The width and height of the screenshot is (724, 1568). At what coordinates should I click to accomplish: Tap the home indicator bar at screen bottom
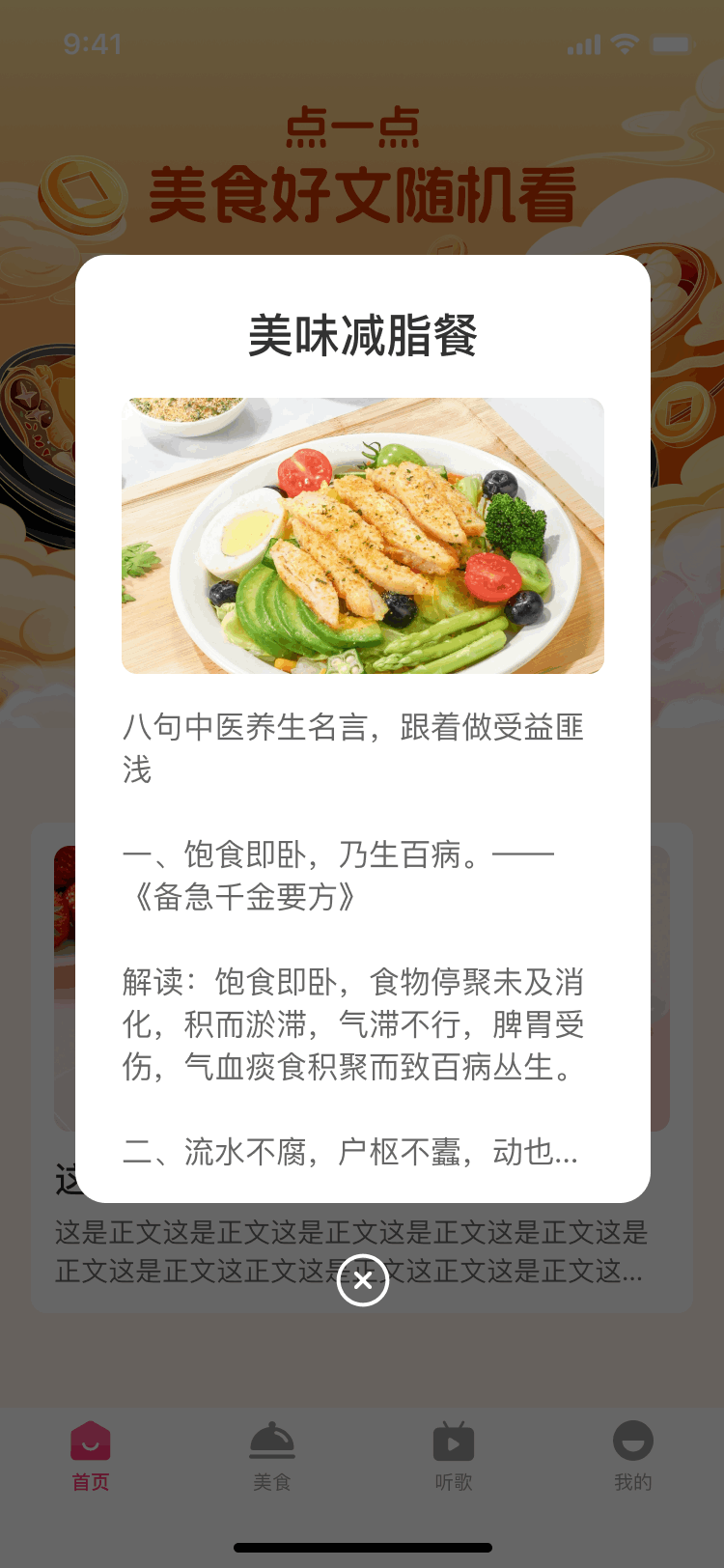point(362,1545)
